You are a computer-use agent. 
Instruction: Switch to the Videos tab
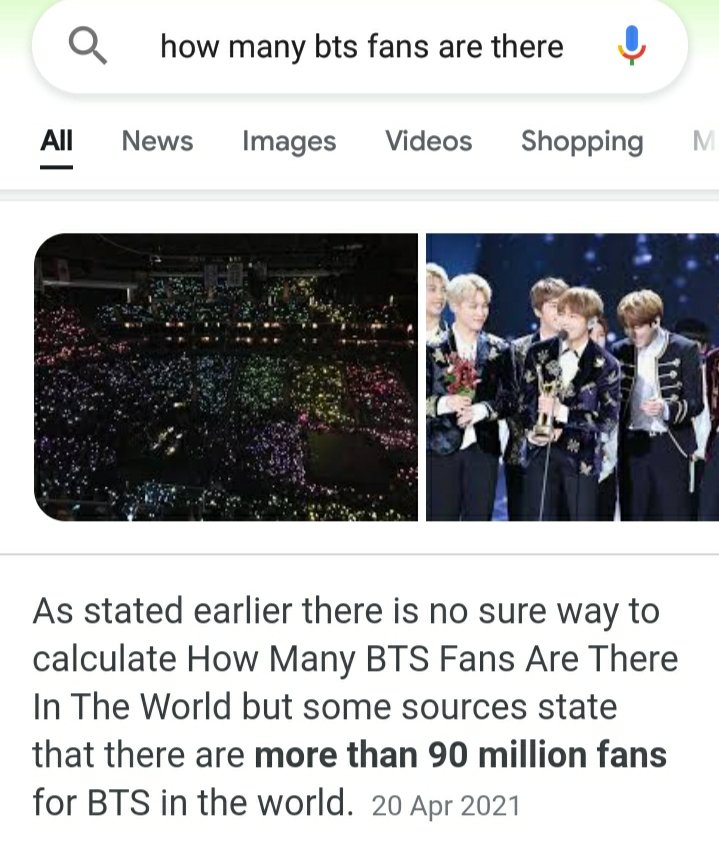pos(428,141)
